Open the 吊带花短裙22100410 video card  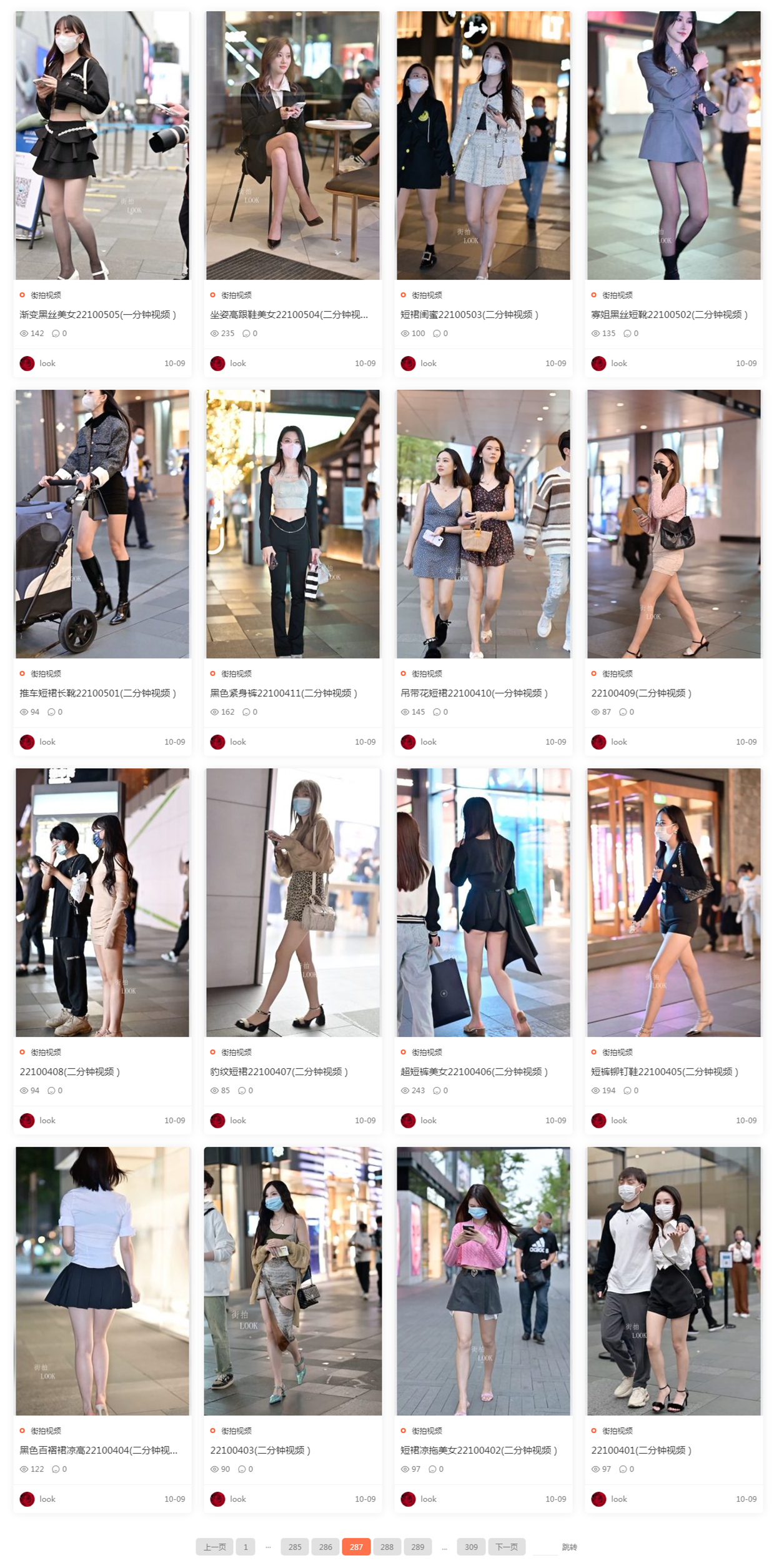(474, 693)
